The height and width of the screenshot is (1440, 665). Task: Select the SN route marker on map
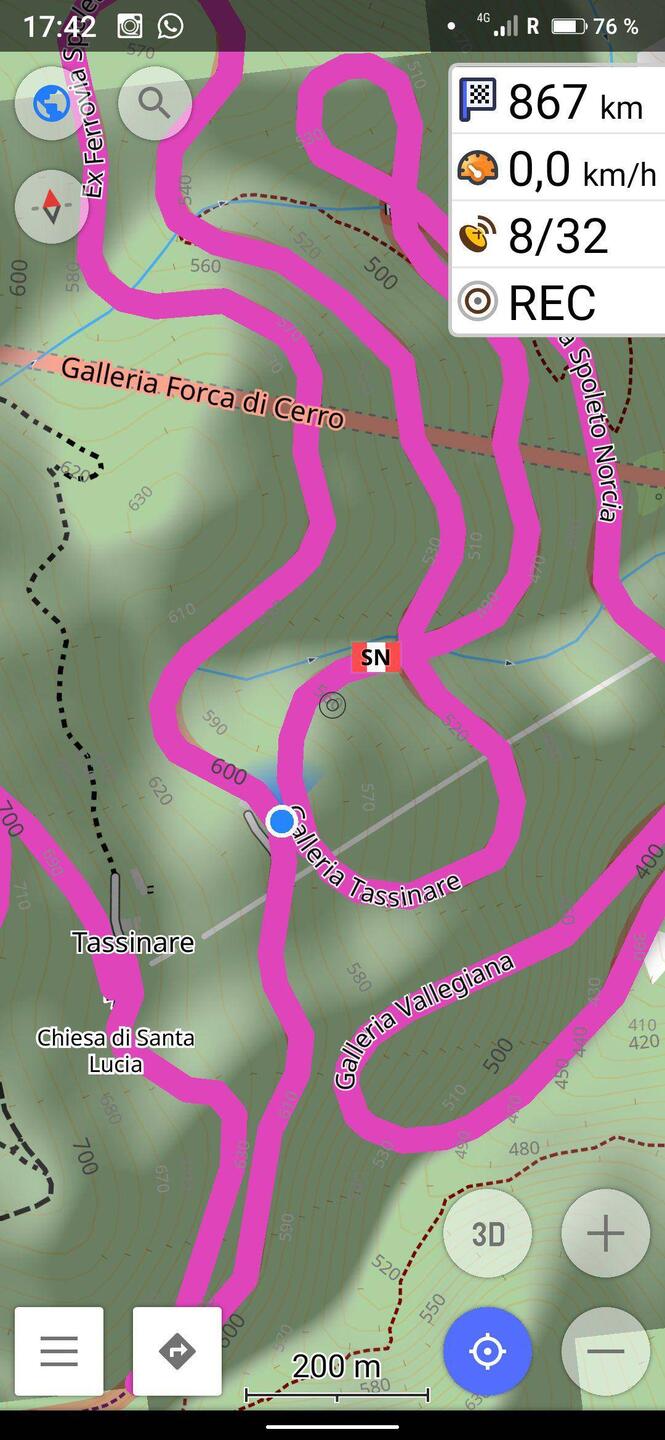tap(375, 657)
